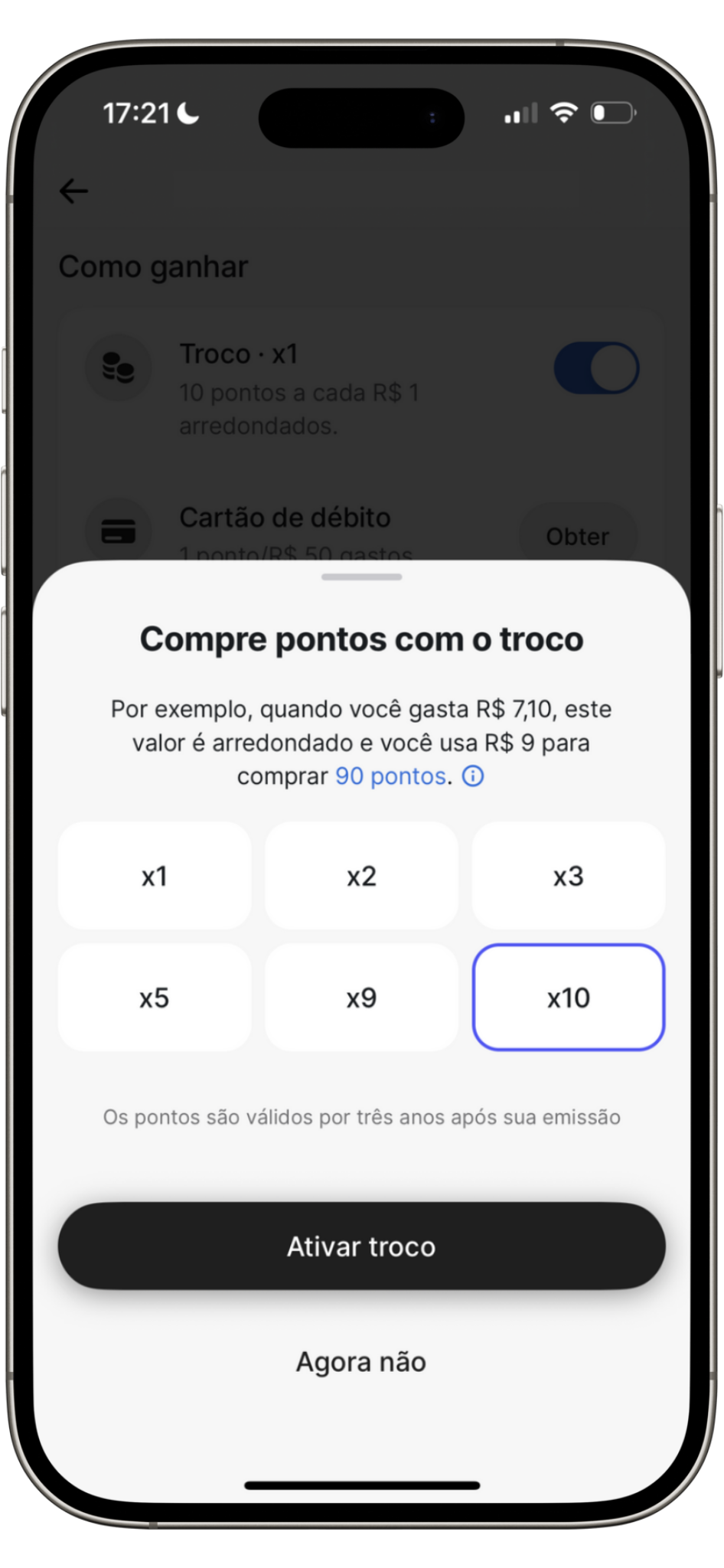
Task: Tap the 90 pontos link
Action: [x=390, y=776]
